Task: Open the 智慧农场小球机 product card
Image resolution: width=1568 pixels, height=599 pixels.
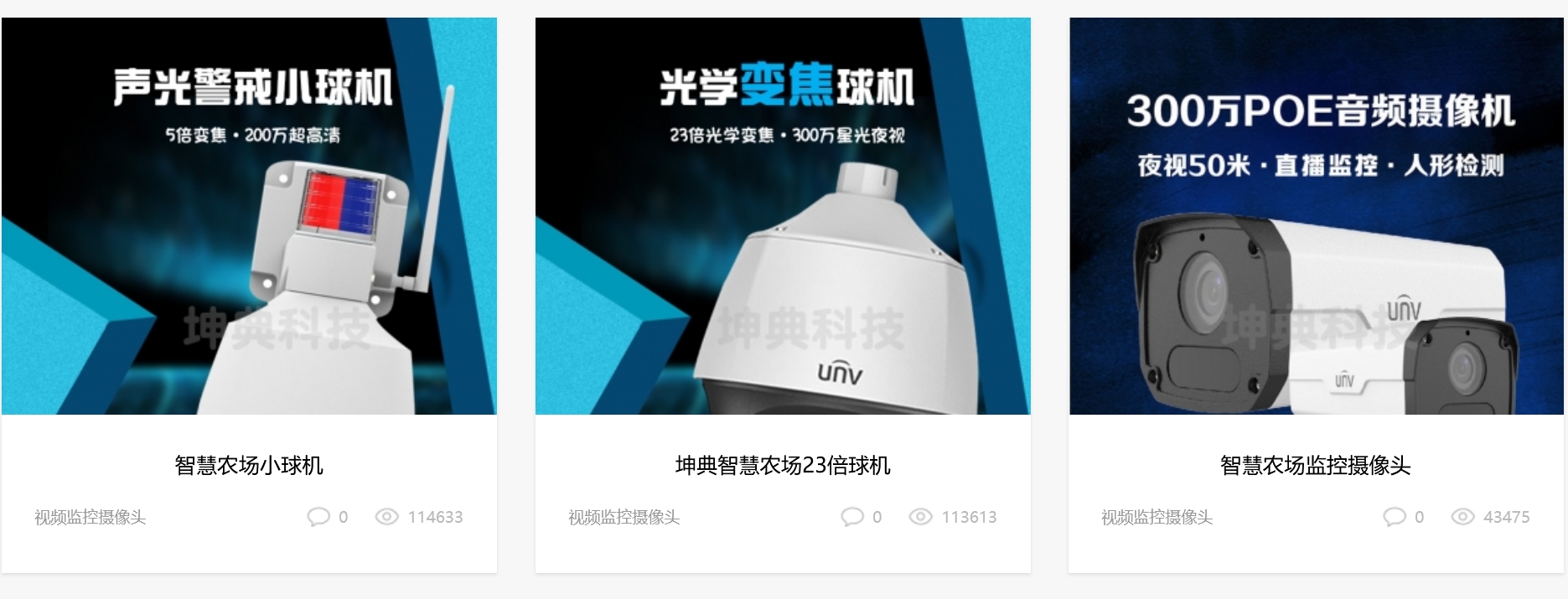Action: point(249,216)
